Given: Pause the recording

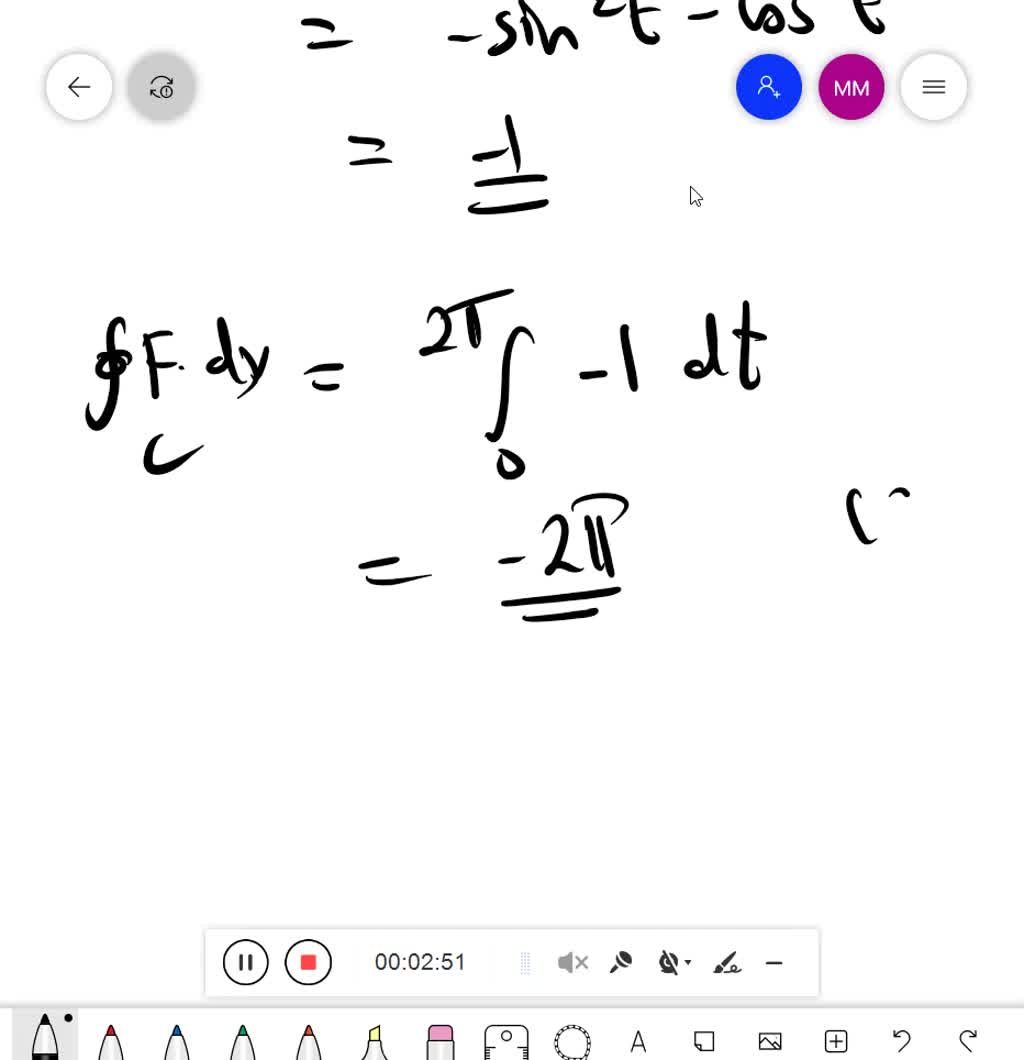Looking at the screenshot, I should (x=245, y=962).
